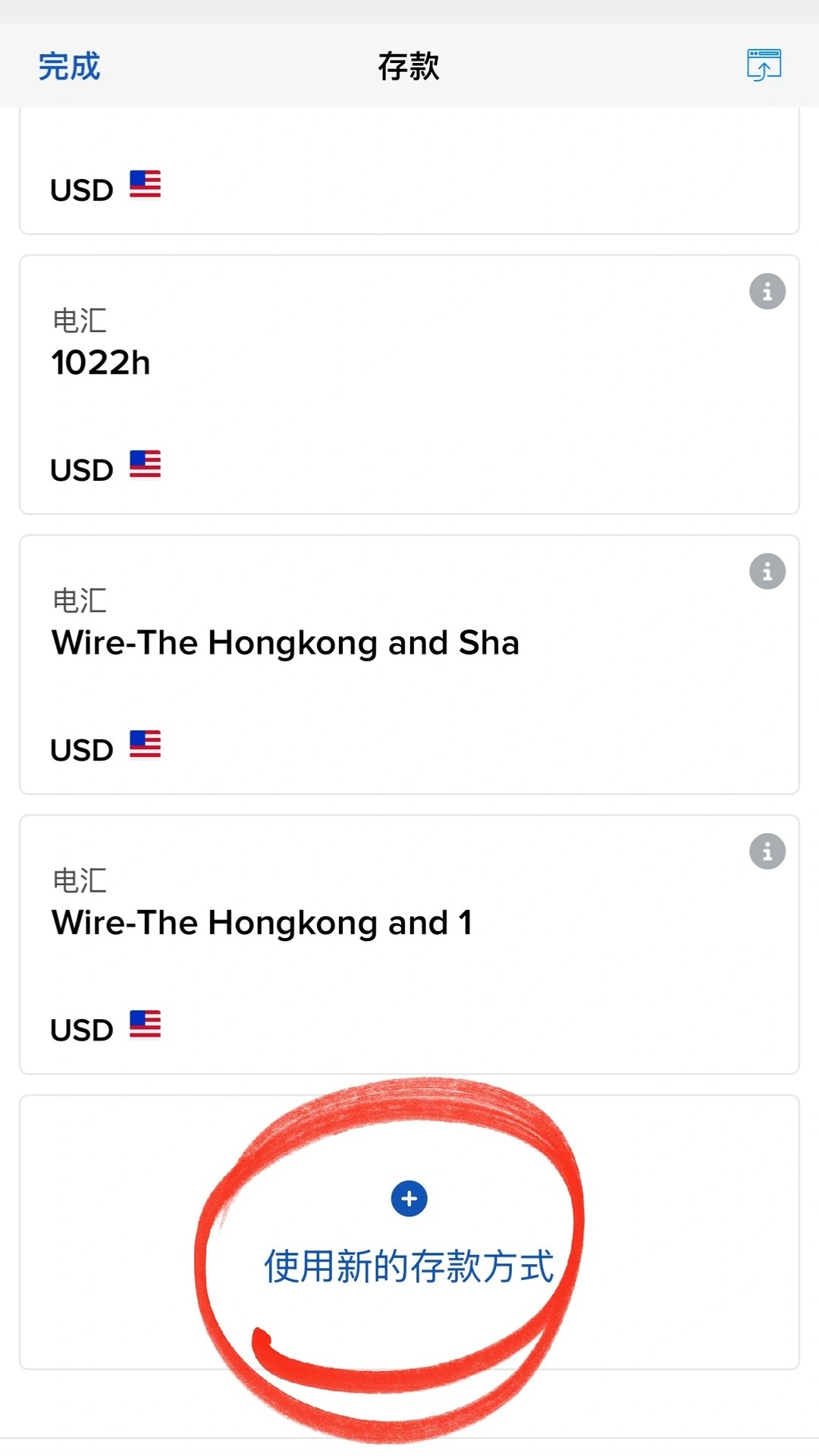Tap the info icon on Wire-The Hongkong and 1
The height and width of the screenshot is (1456, 819).
click(767, 851)
